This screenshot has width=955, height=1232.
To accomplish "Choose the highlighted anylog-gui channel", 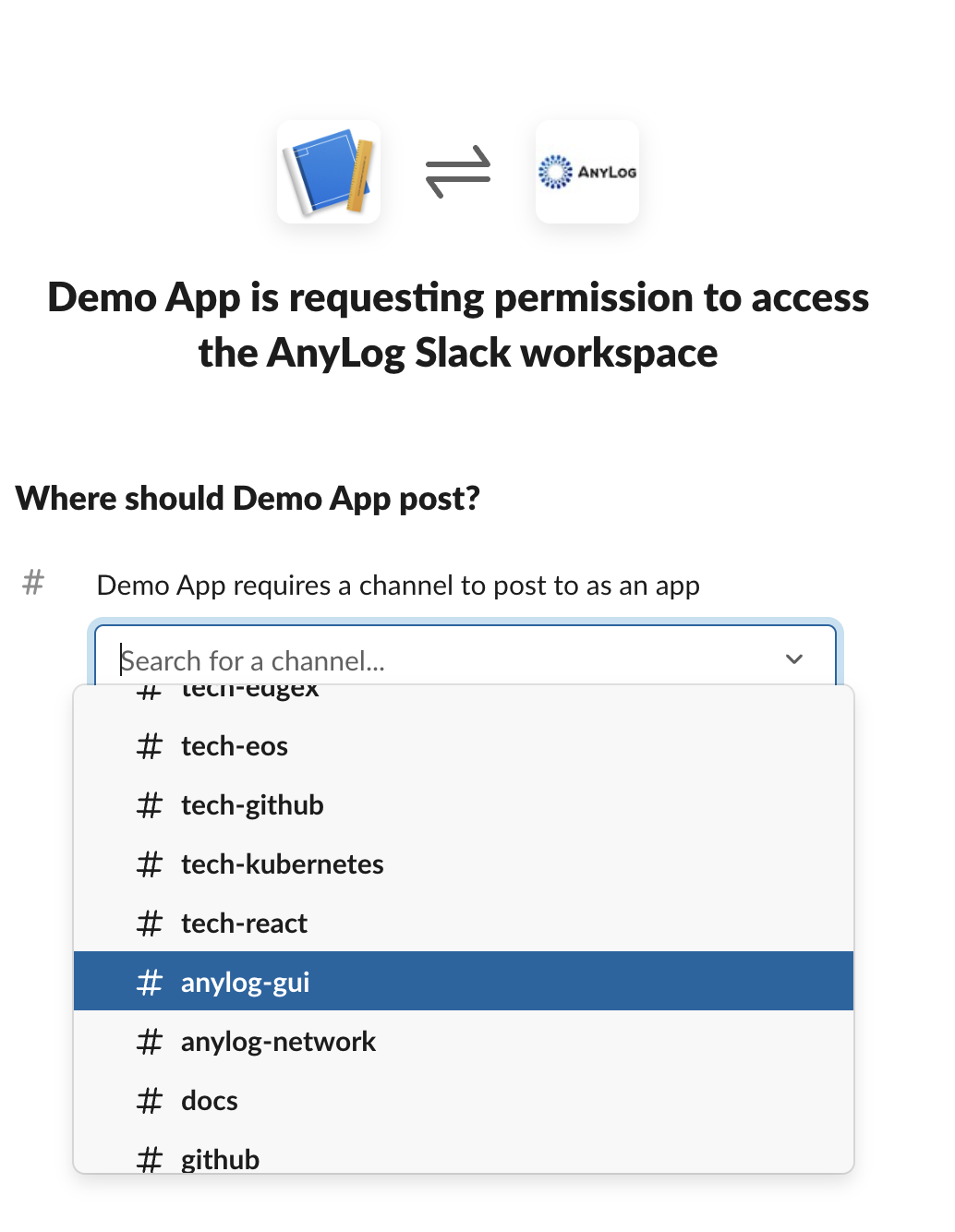I will point(464,982).
